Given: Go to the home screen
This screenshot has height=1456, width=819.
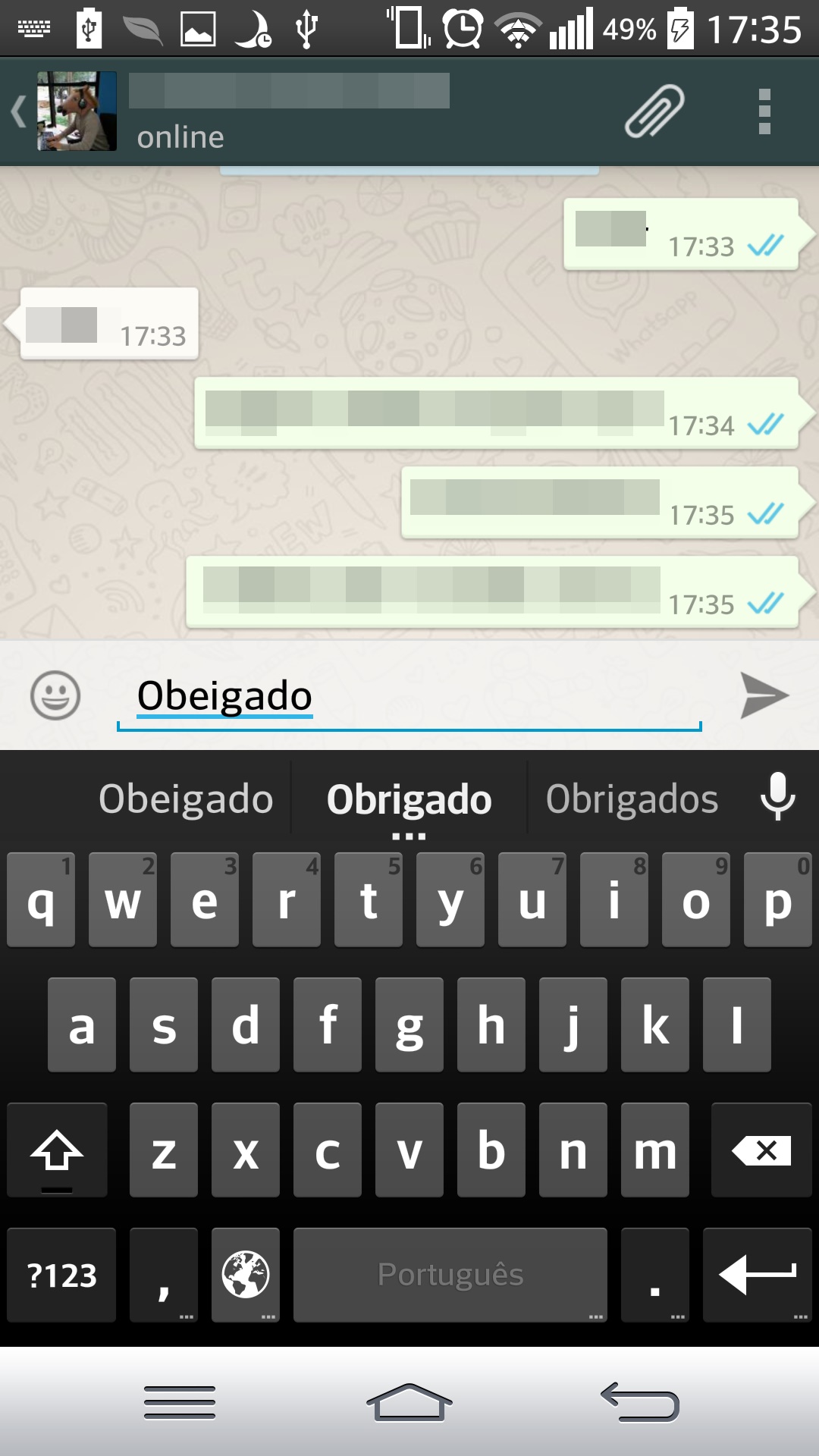Looking at the screenshot, I should point(409,1401).
